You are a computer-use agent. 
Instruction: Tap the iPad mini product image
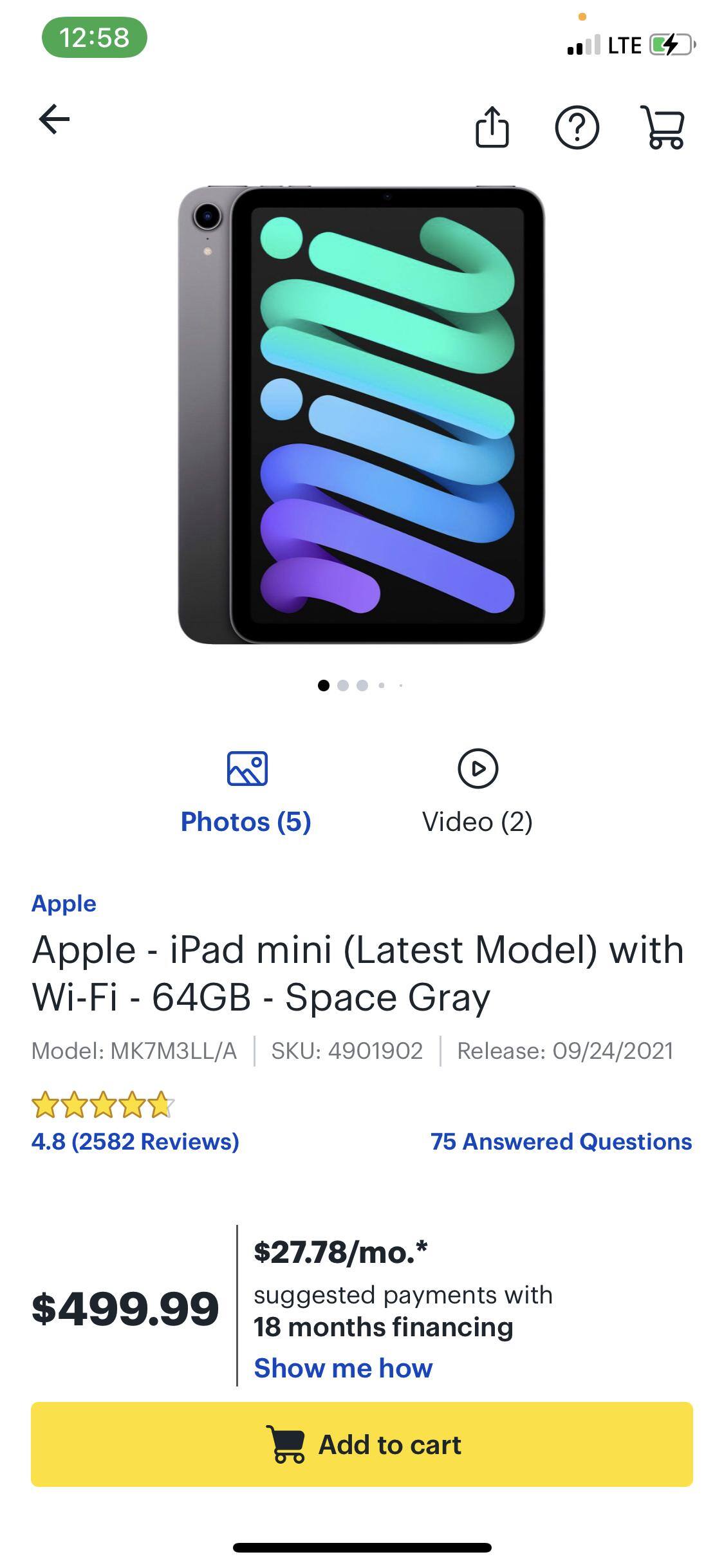[362, 418]
